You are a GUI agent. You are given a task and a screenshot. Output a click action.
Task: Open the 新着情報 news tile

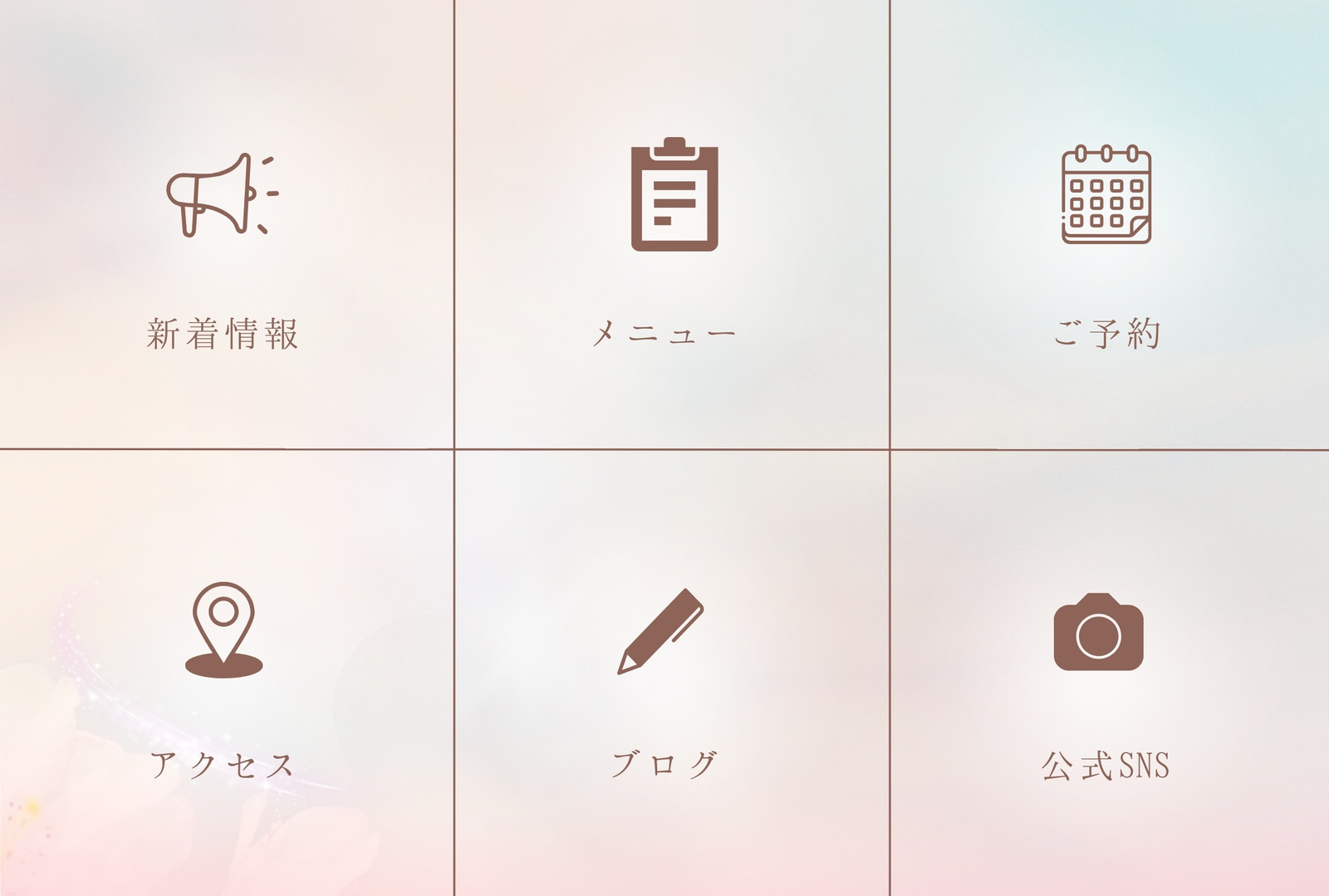(x=226, y=224)
